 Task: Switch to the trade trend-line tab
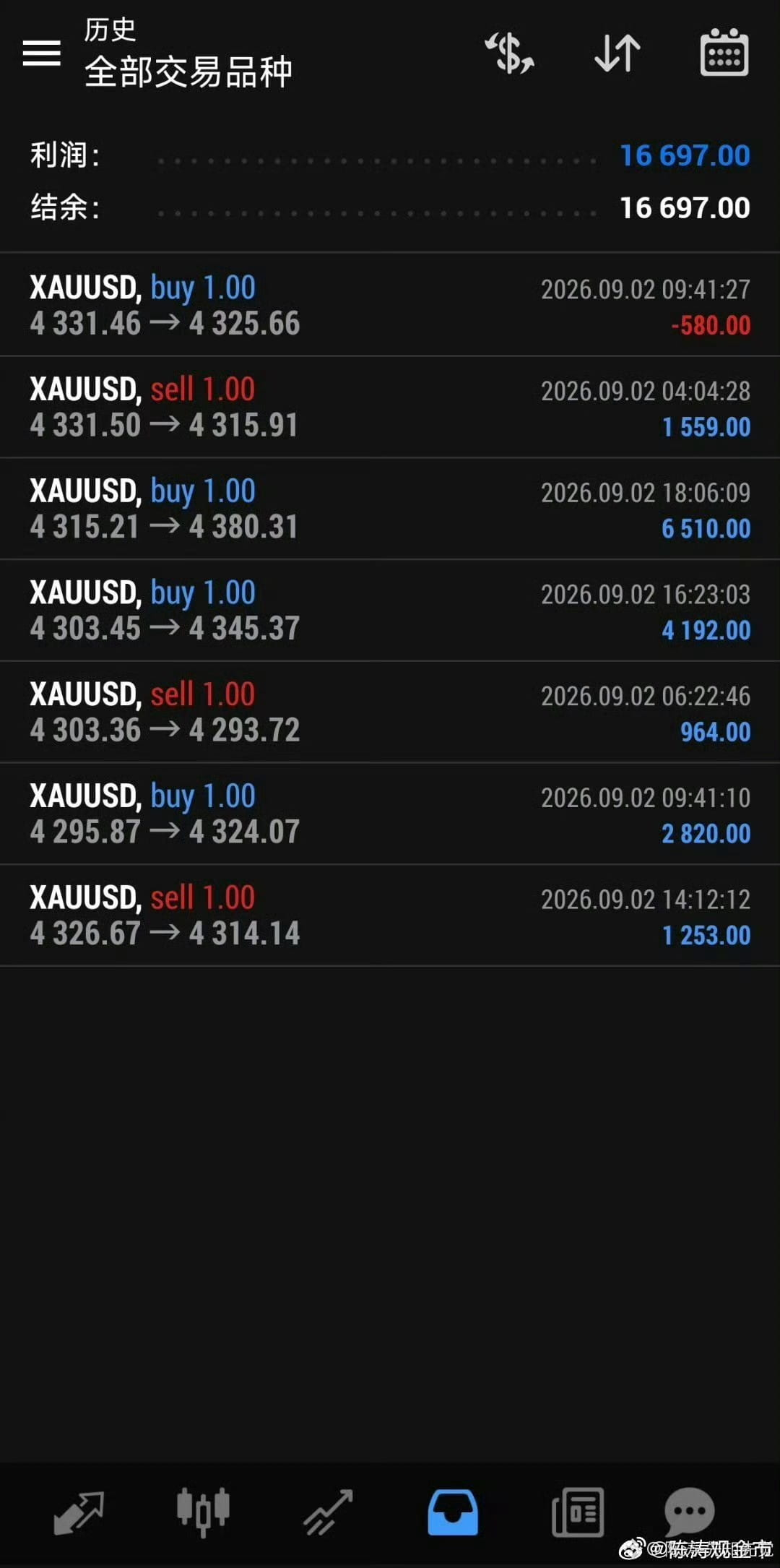tap(328, 1512)
